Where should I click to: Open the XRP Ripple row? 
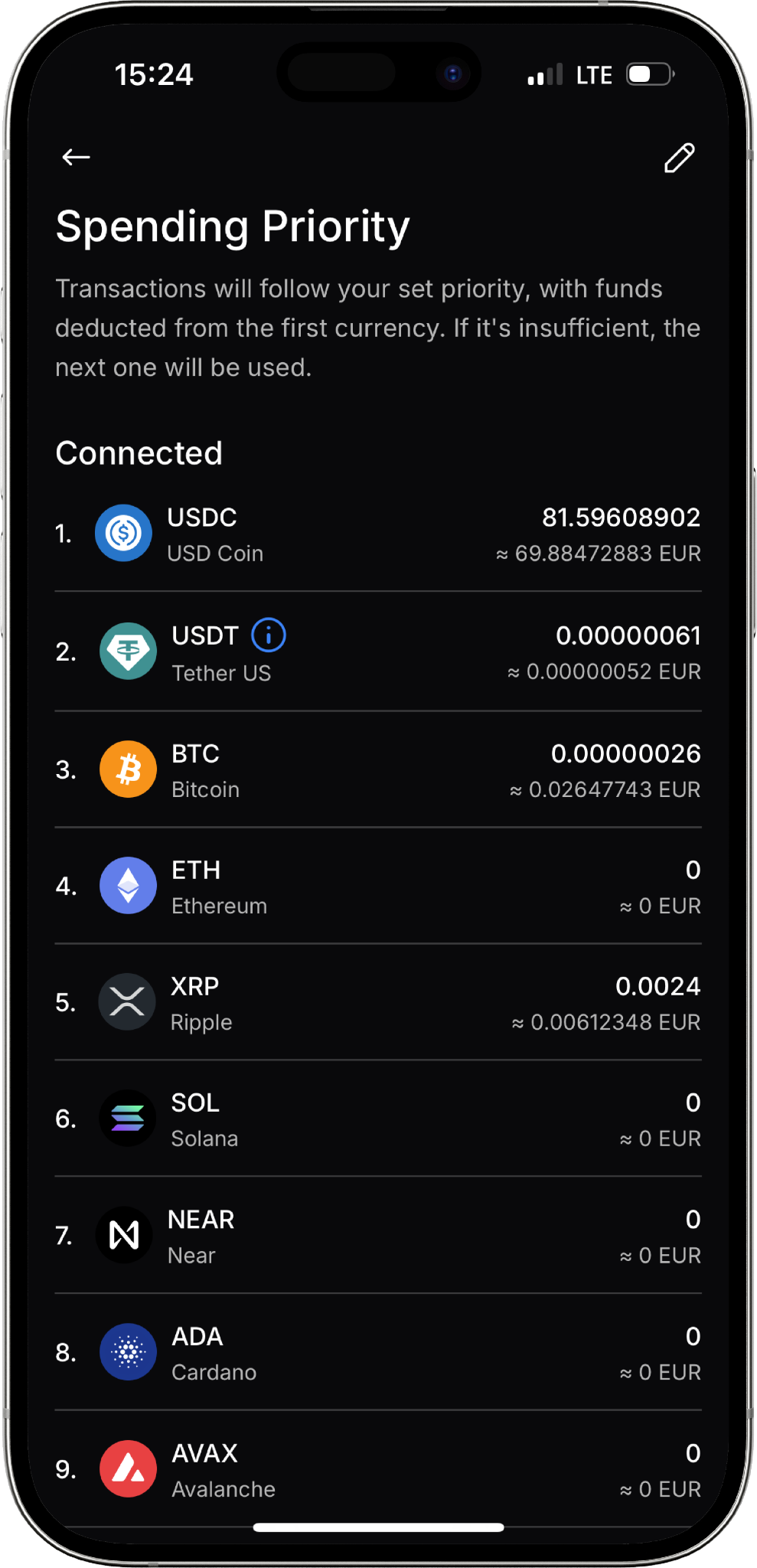pyautogui.click(x=378, y=1003)
